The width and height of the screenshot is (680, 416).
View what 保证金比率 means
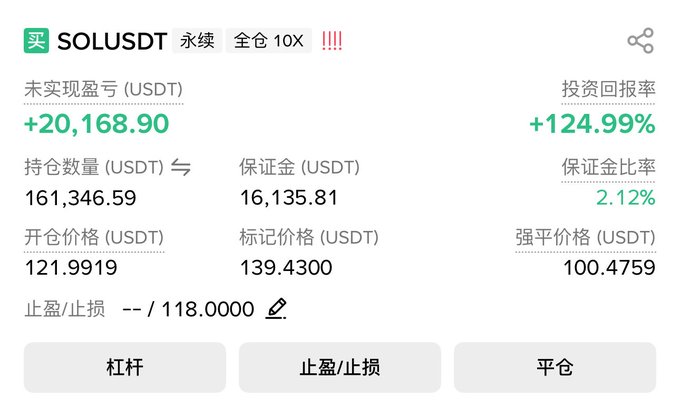[608, 168]
